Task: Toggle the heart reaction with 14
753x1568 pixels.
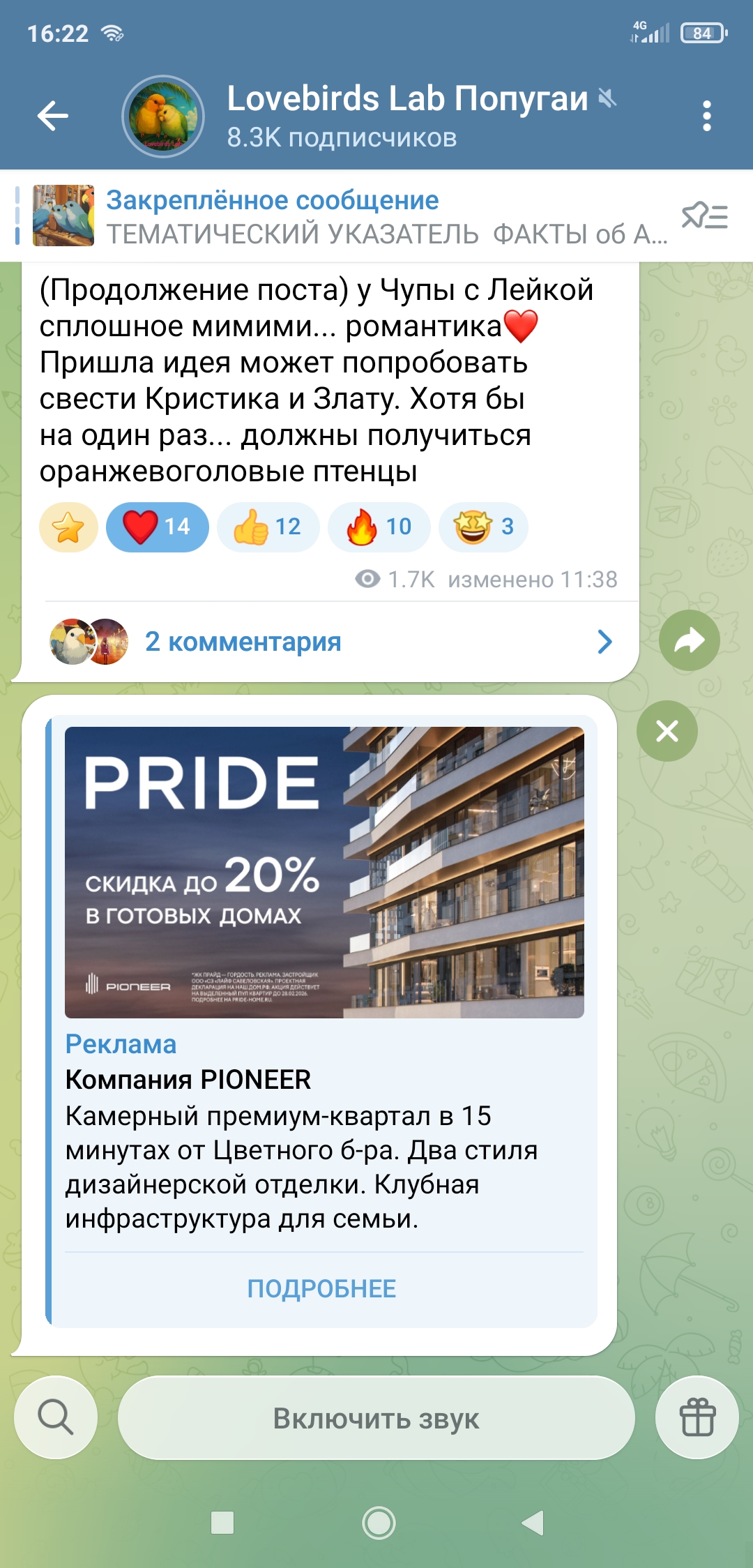Action: 157,527
